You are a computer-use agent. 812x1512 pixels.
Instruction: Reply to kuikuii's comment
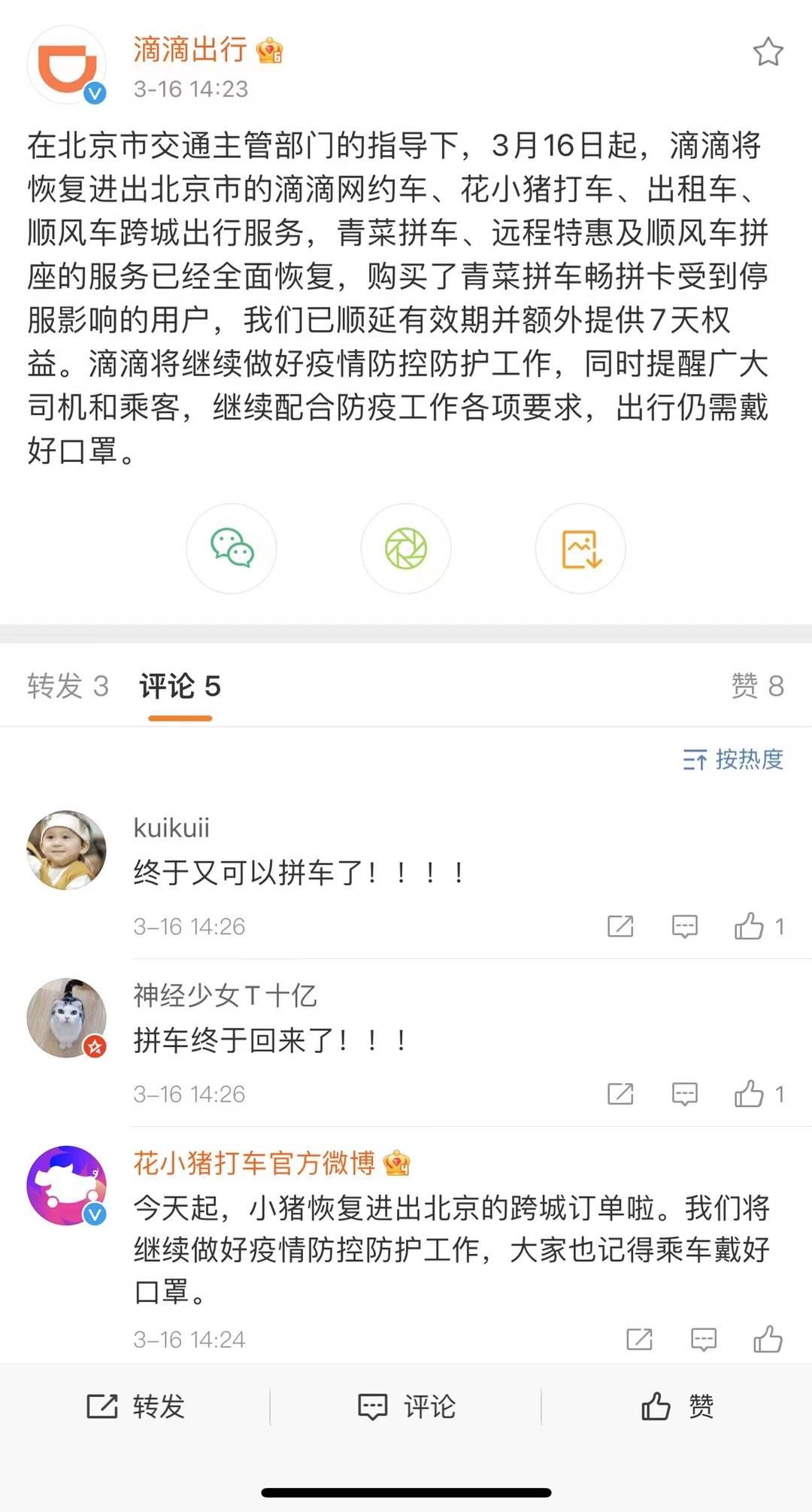click(x=684, y=926)
